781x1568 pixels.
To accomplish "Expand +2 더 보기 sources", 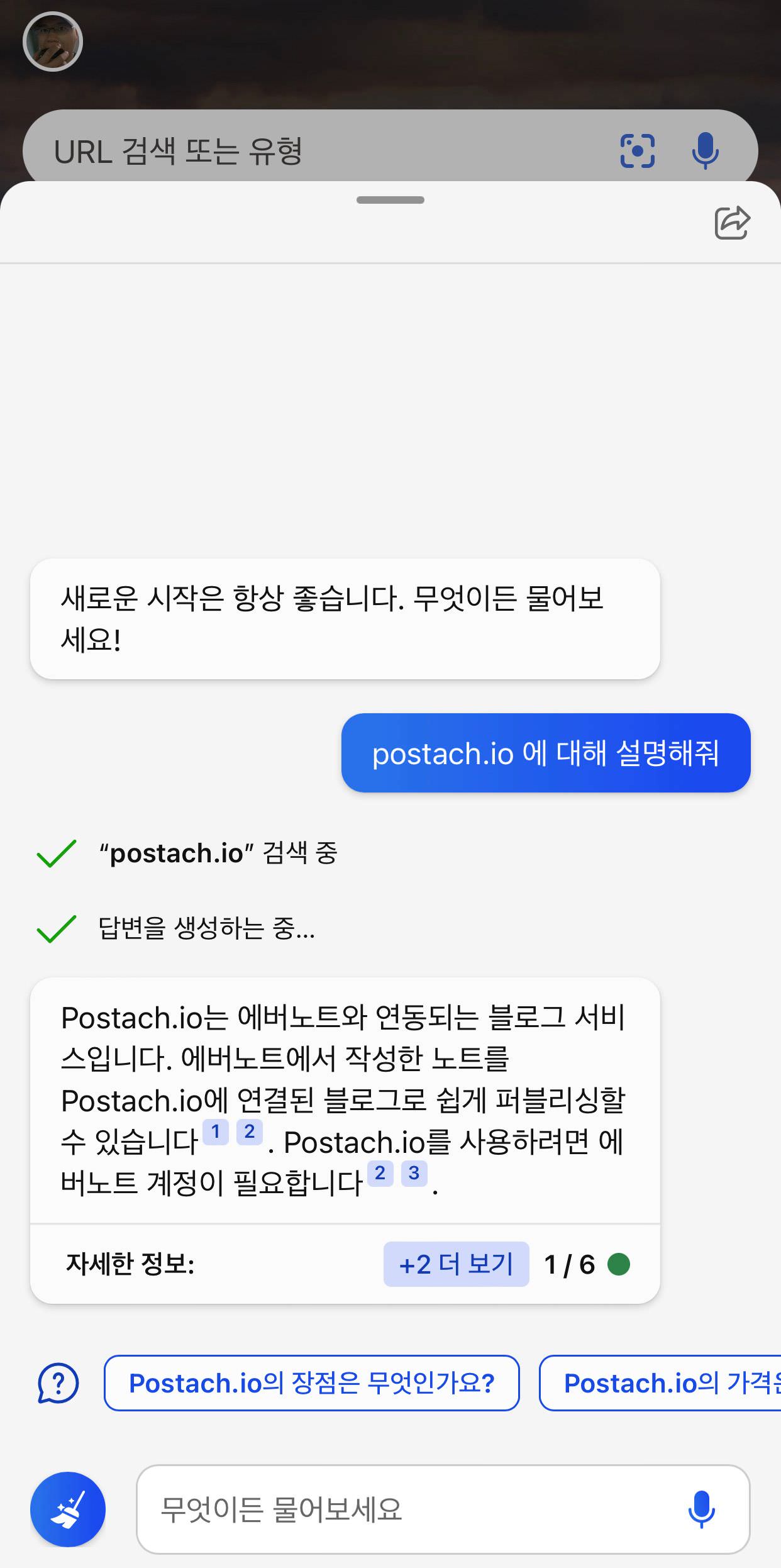I will tap(456, 1264).
